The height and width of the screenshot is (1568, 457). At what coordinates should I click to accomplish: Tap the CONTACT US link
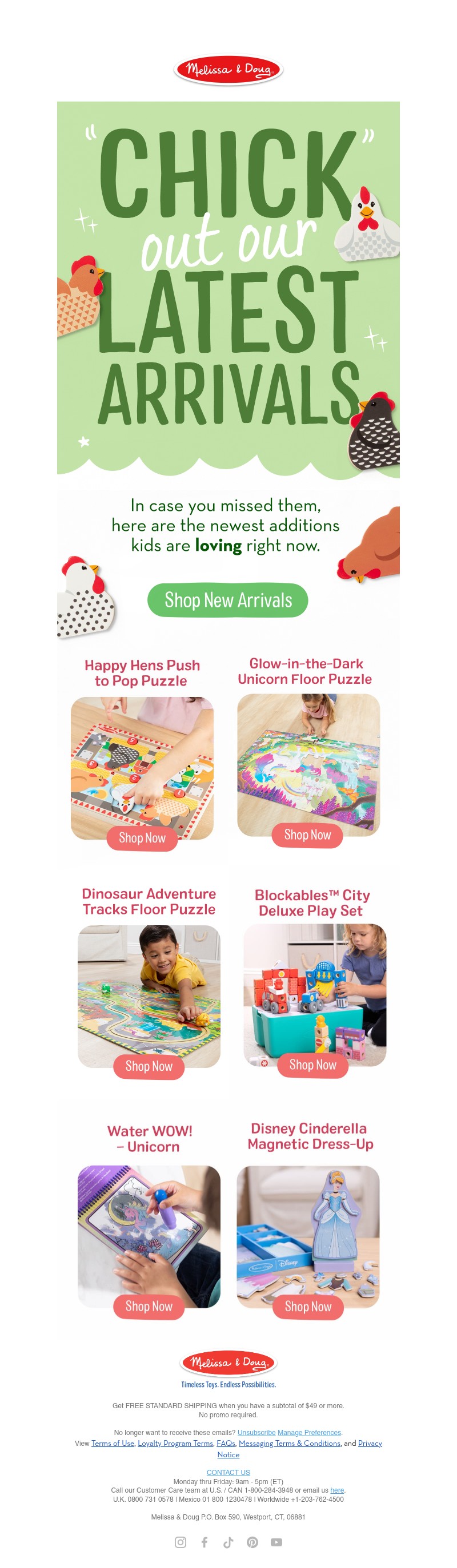[x=228, y=1472]
